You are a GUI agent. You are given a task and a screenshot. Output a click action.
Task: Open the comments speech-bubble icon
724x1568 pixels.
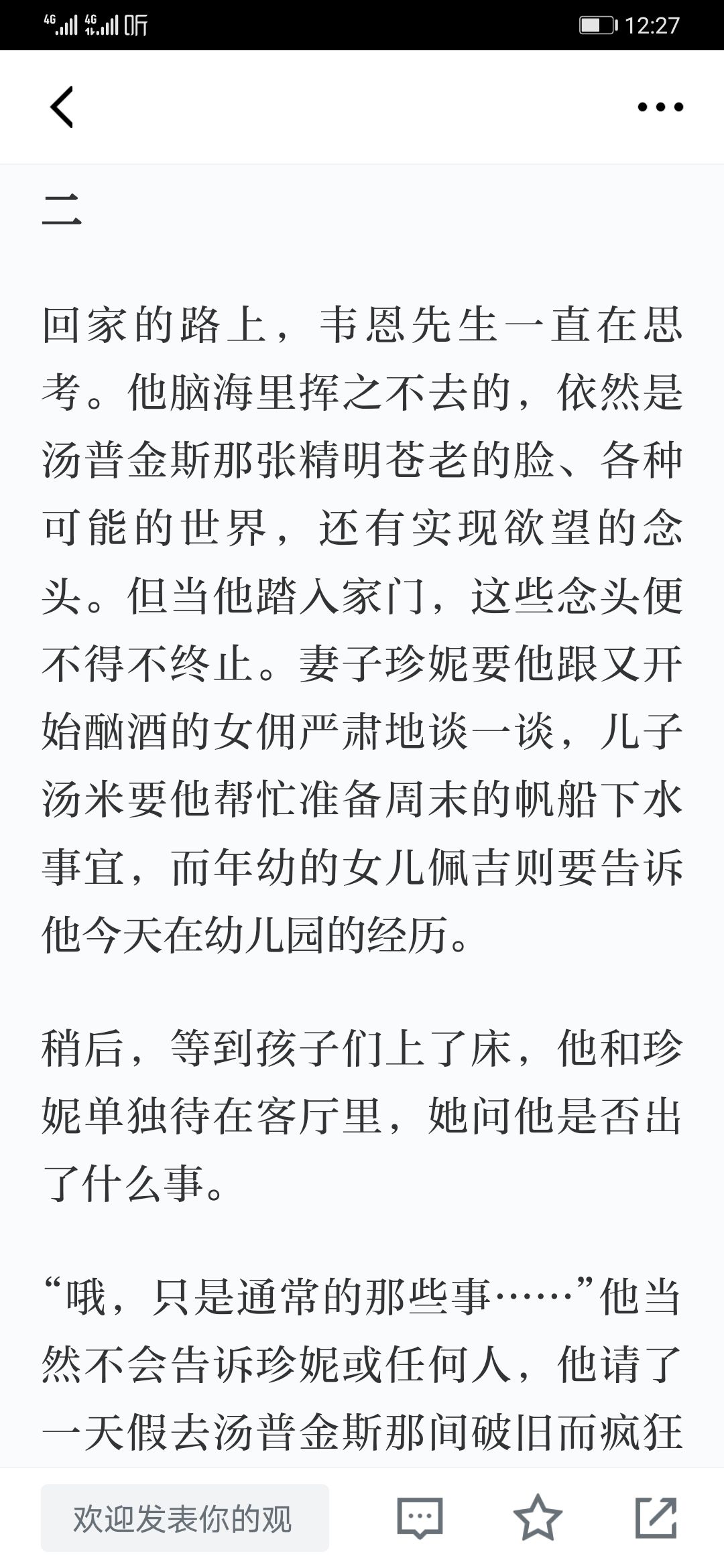point(420,1518)
